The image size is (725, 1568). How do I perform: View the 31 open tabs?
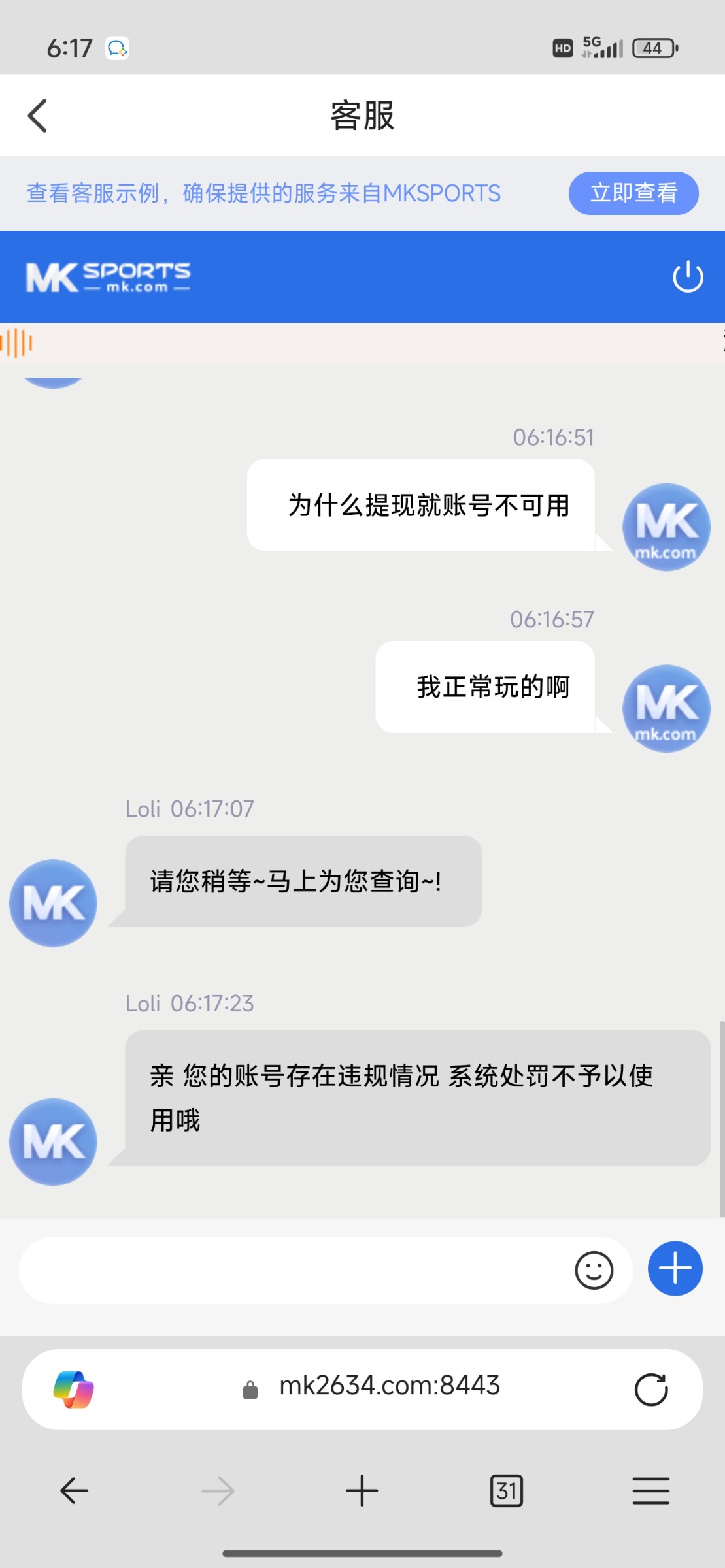click(506, 1491)
